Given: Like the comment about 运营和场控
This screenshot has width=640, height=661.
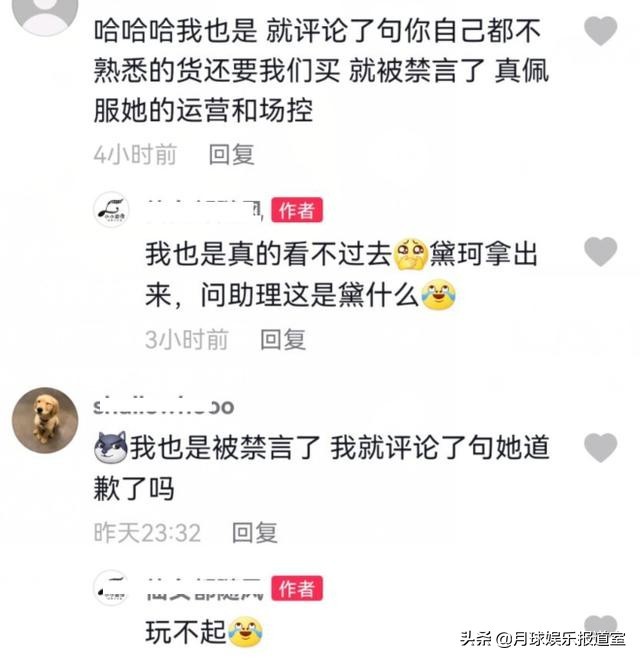Looking at the screenshot, I should (x=600, y=32).
